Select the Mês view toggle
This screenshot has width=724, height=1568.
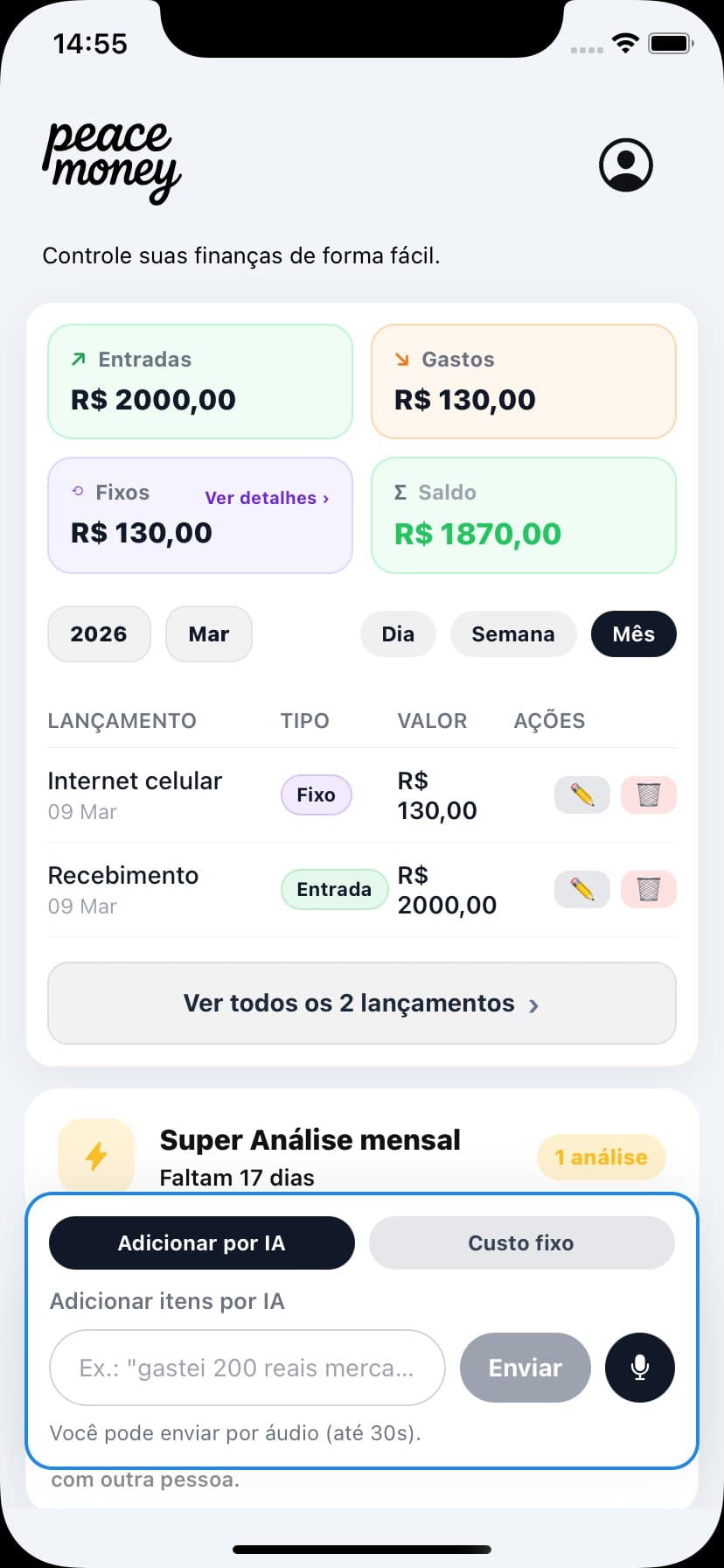pyautogui.click(x=633, y=633)
